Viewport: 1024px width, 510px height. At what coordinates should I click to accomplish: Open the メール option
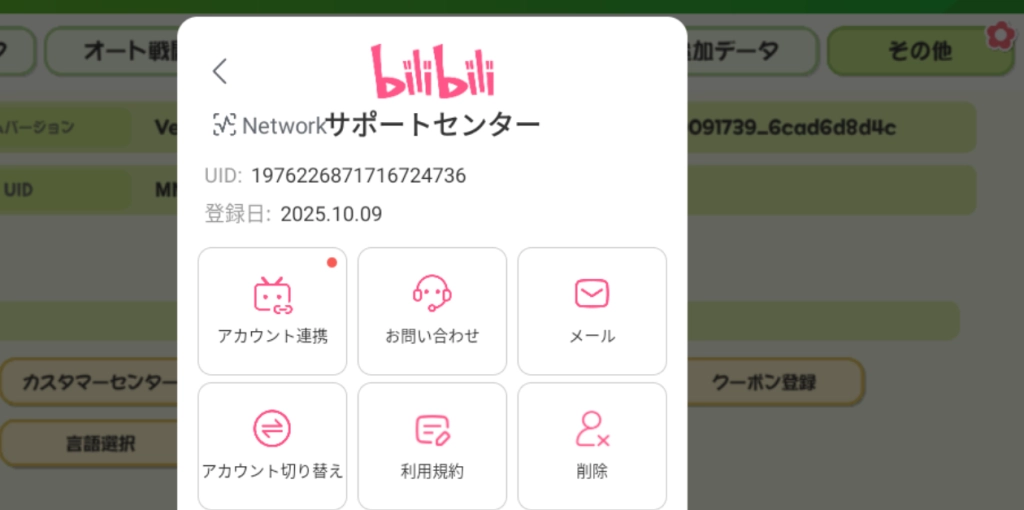(592, 311)
